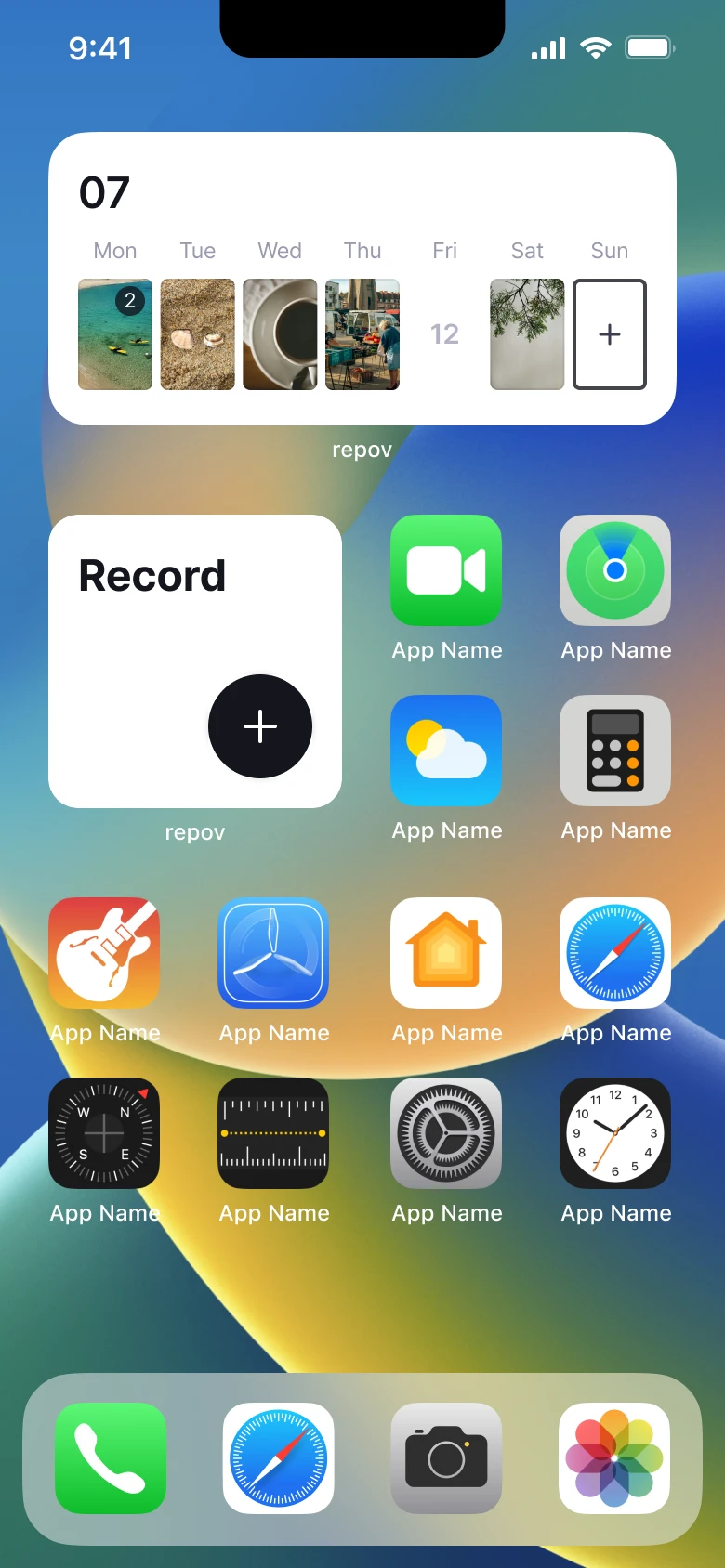
Task: Open the Compass app
Action: pos(104,1133)
